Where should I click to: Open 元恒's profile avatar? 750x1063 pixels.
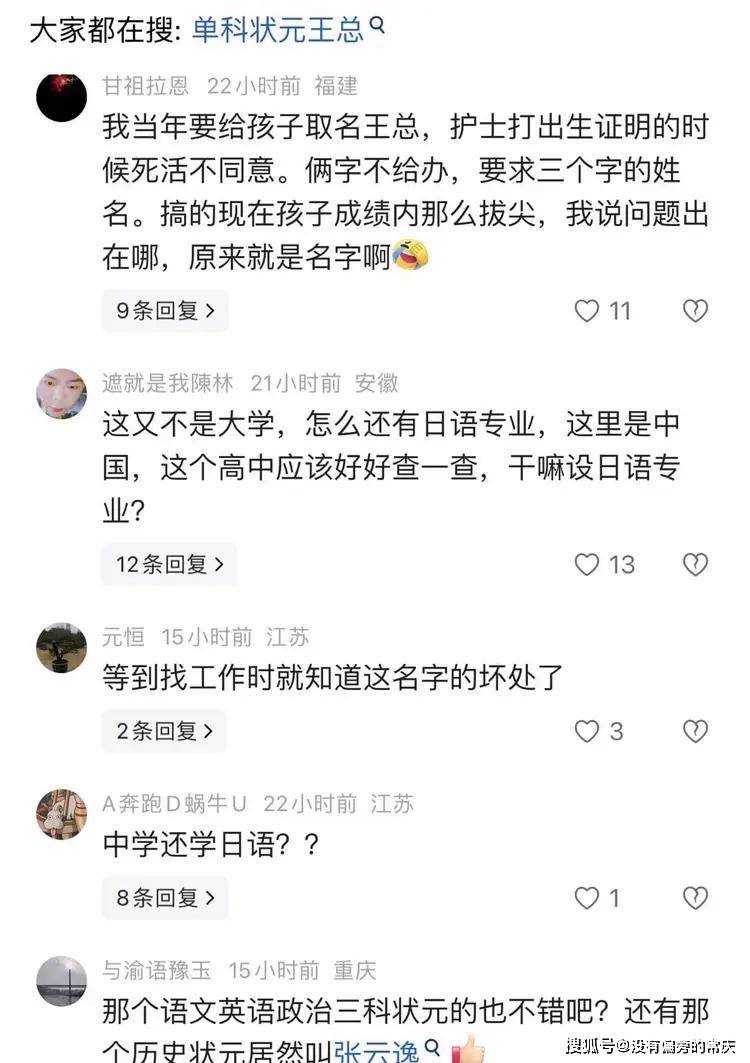[x=62, y=647]
